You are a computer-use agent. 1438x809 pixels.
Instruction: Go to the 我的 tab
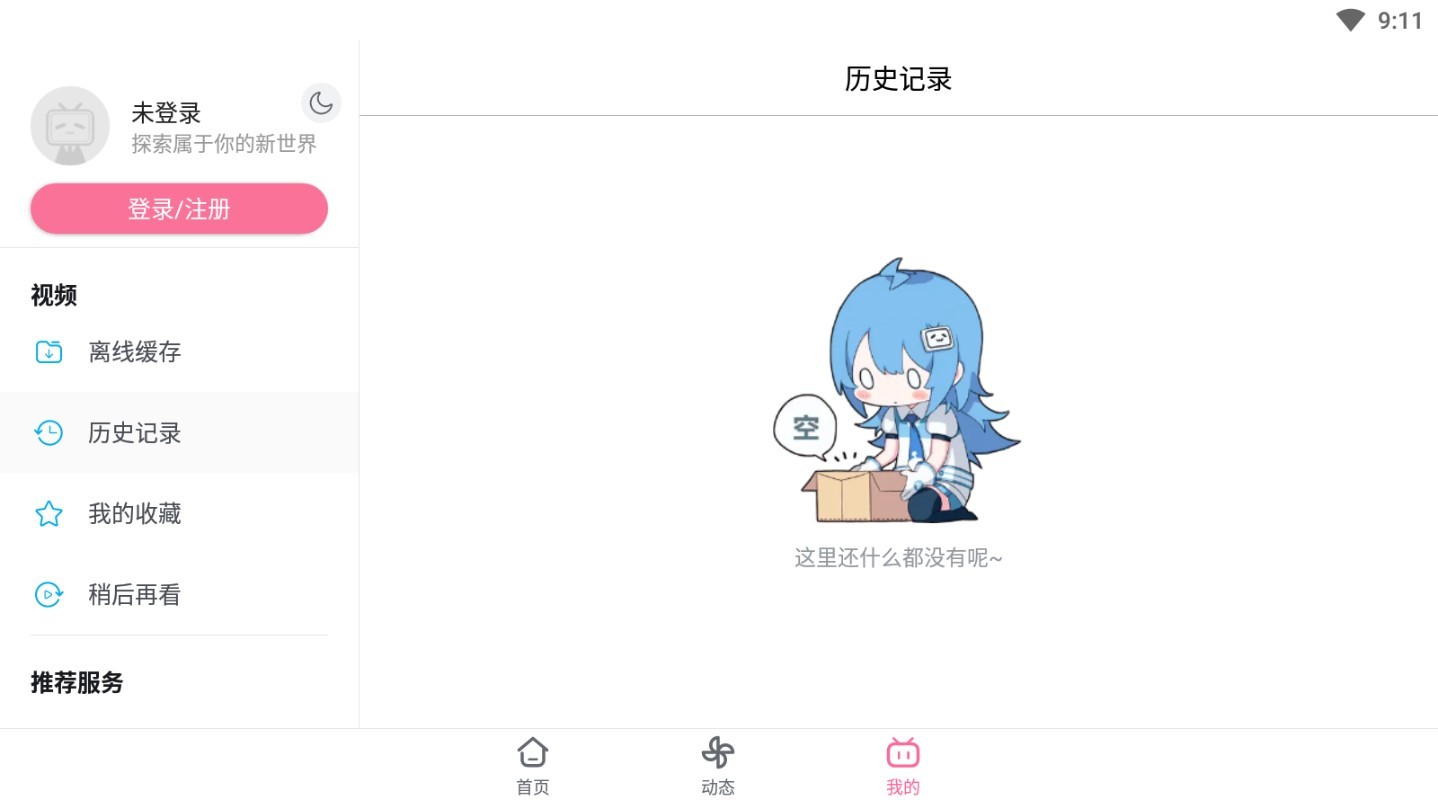[x=902, y=766]
